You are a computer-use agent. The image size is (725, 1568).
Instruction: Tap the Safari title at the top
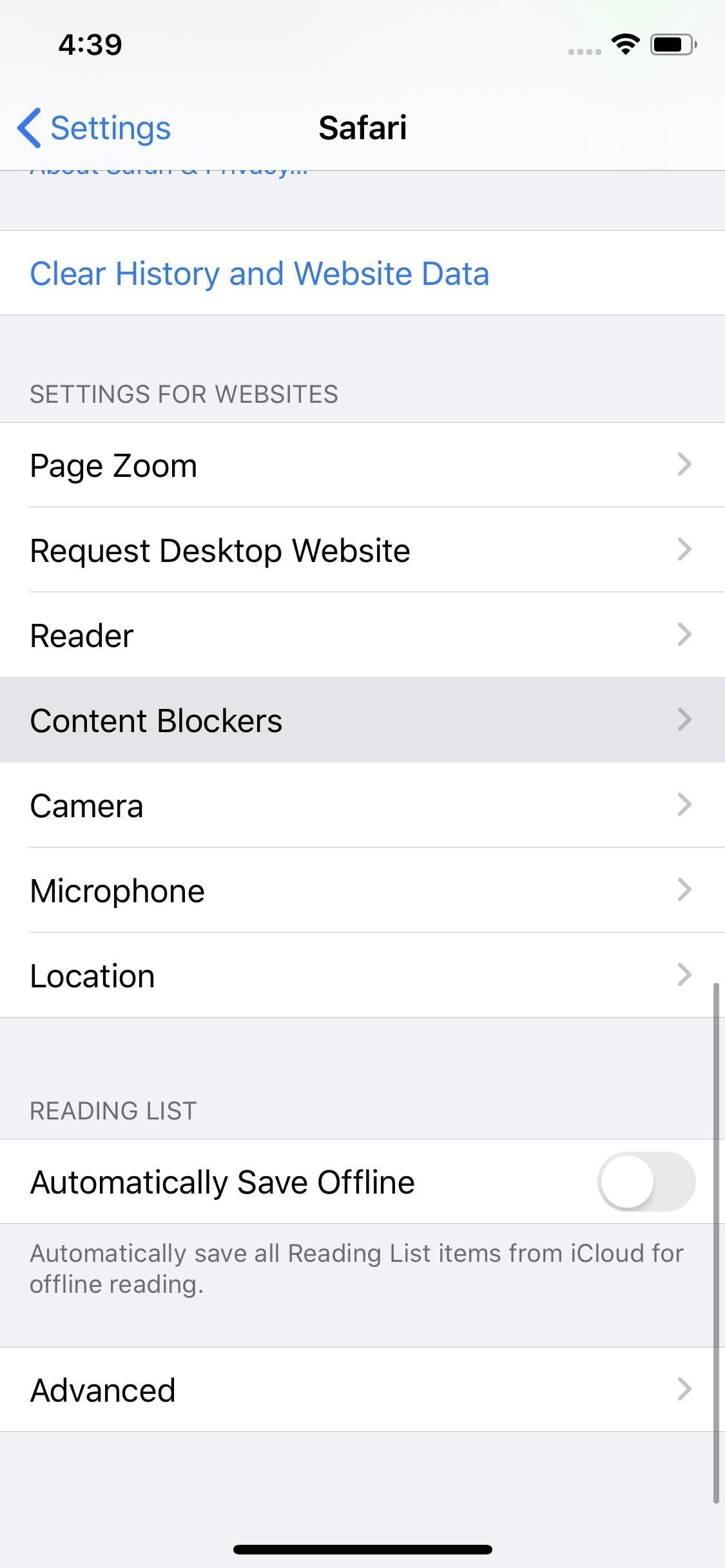363,127
